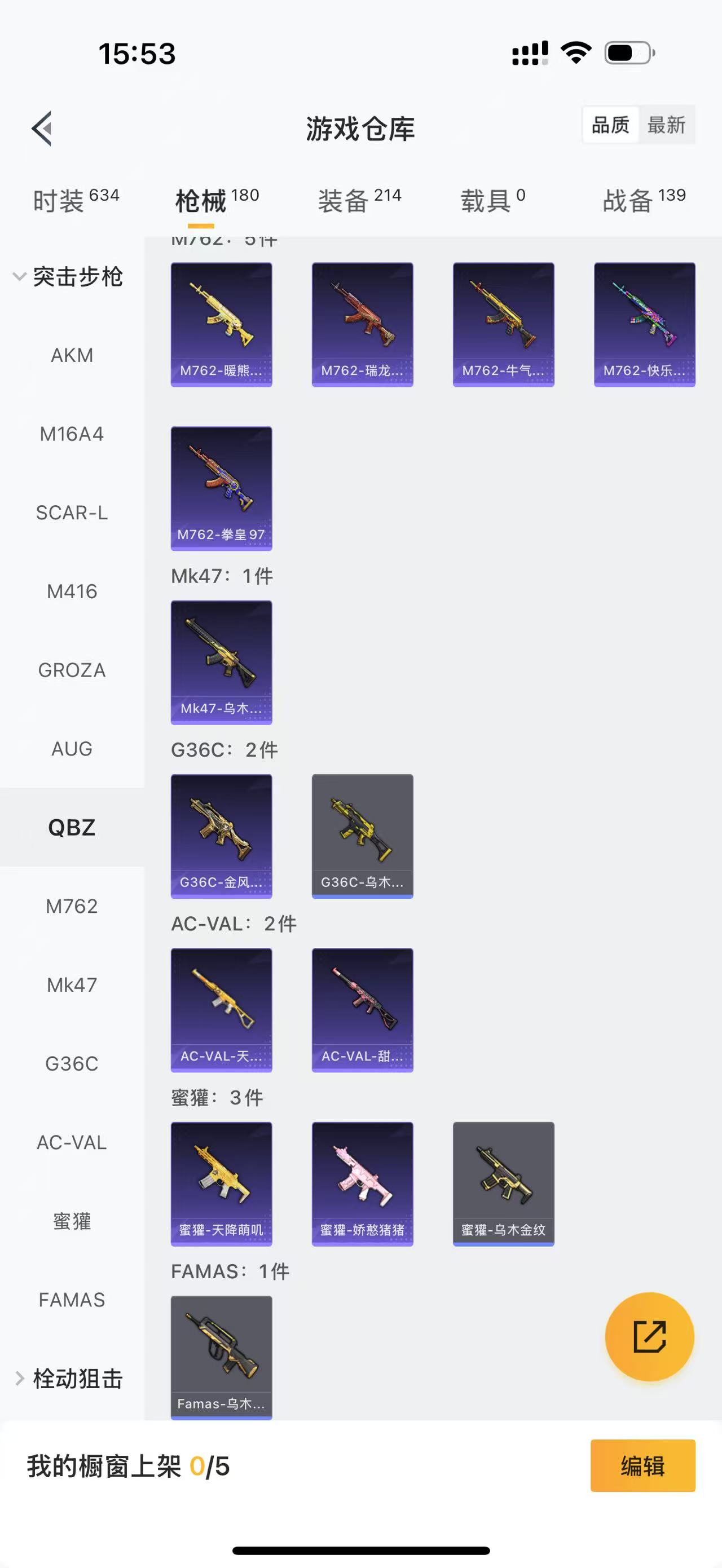This screenshot has height=1568, width=722.
Task: Expand the 栓动狙击 category
Action: click(68, 1378)
